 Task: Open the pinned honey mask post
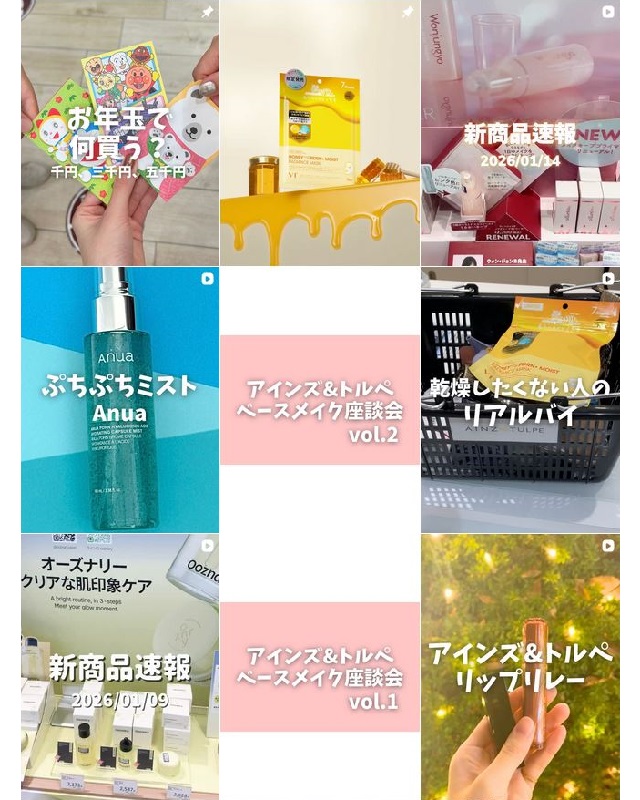click(x=320, y=132)
